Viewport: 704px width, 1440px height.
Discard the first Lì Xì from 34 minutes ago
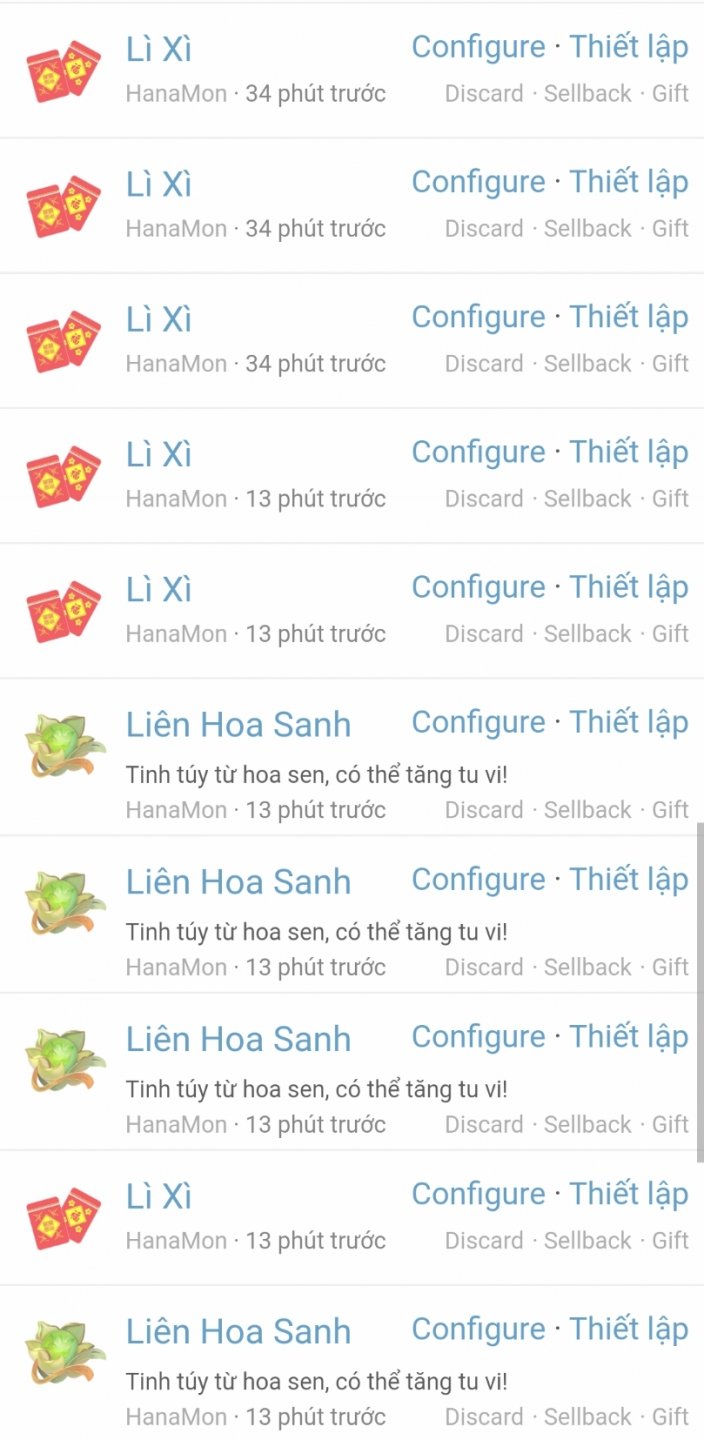pos(484,94)
